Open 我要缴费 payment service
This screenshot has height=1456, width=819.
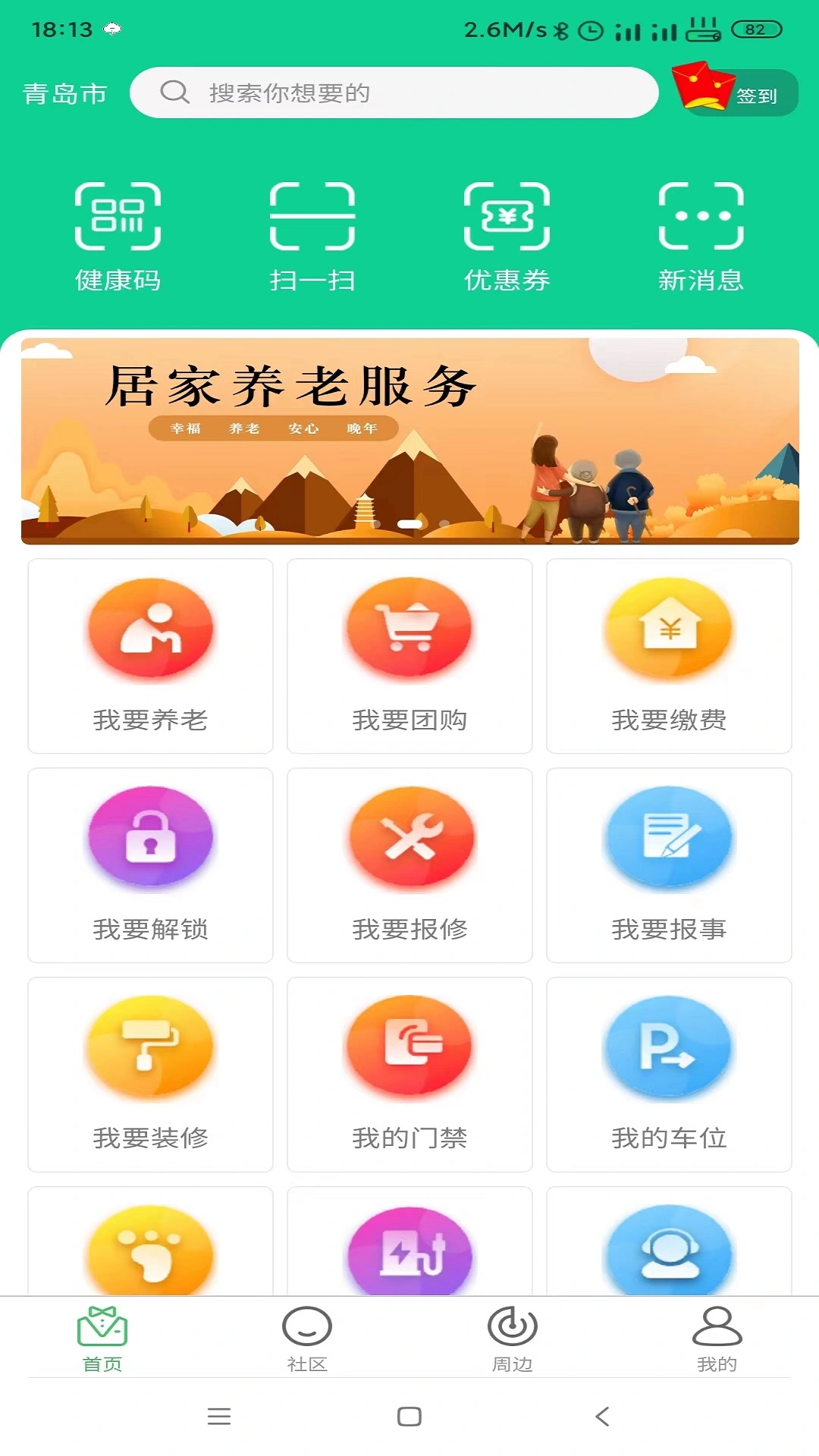click(x=669, y=656)
